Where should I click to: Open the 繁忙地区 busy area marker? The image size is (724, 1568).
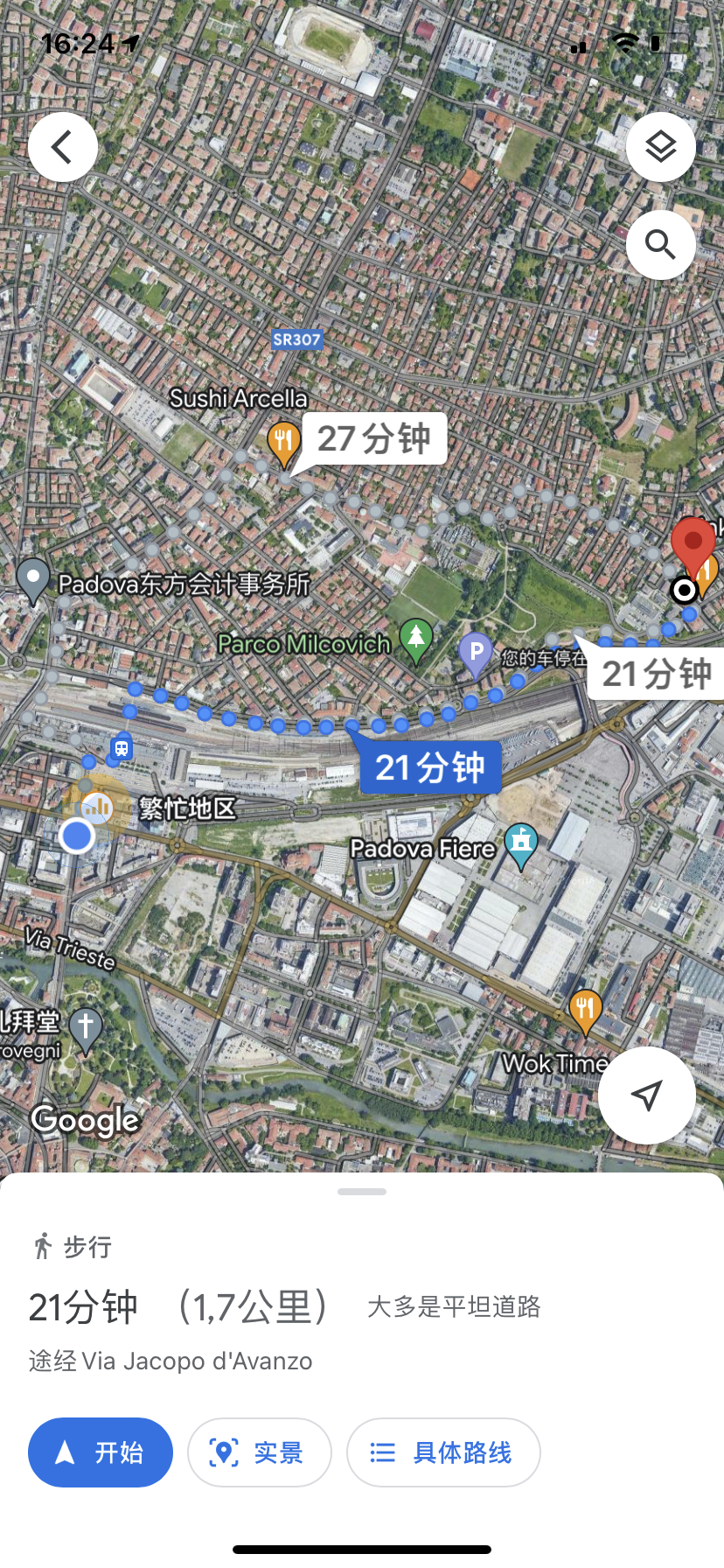click(x=98, y=806)
